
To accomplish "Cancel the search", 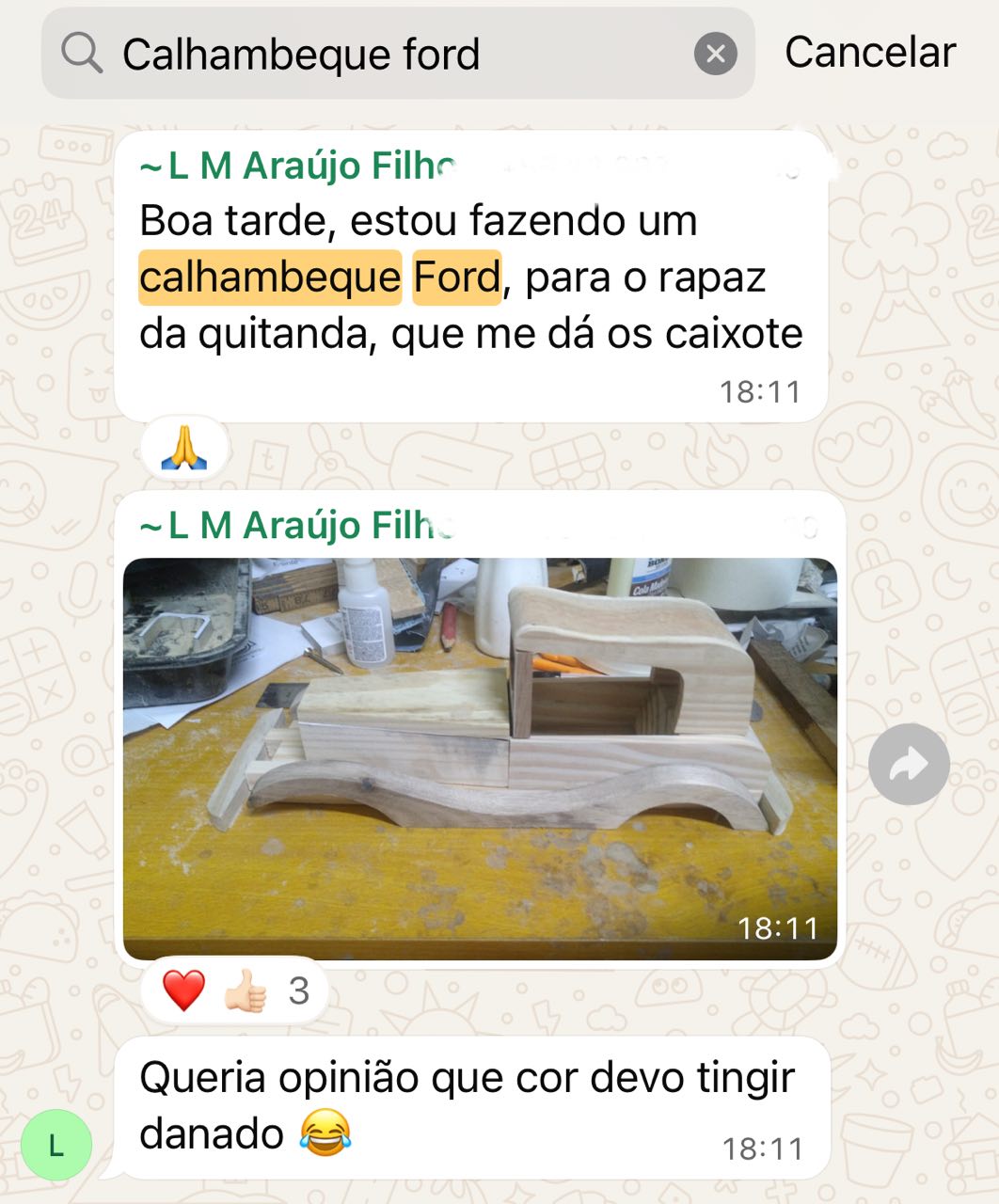I will coord(870,53).
